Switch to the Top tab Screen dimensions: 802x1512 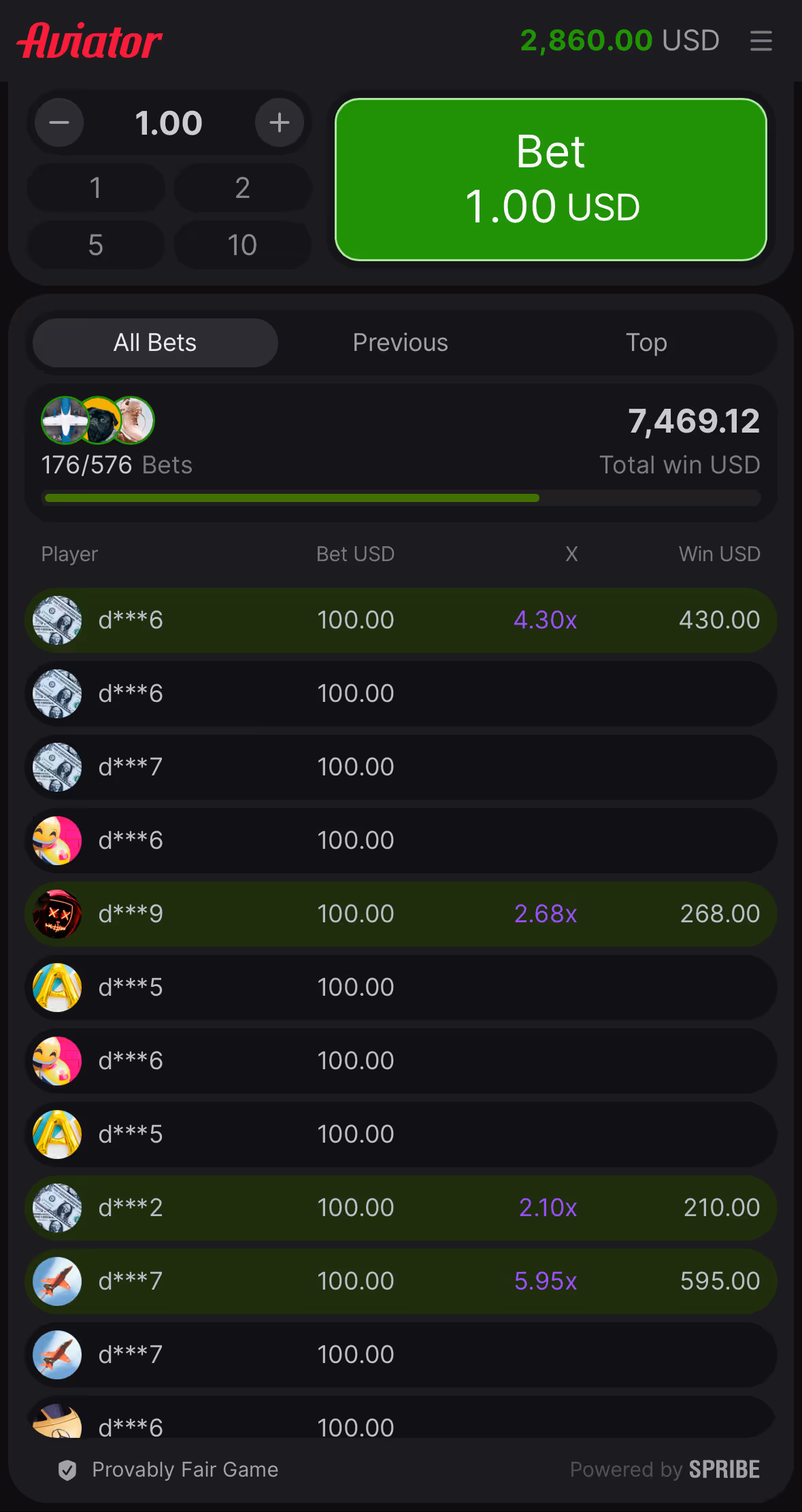(x=646, y=343)
